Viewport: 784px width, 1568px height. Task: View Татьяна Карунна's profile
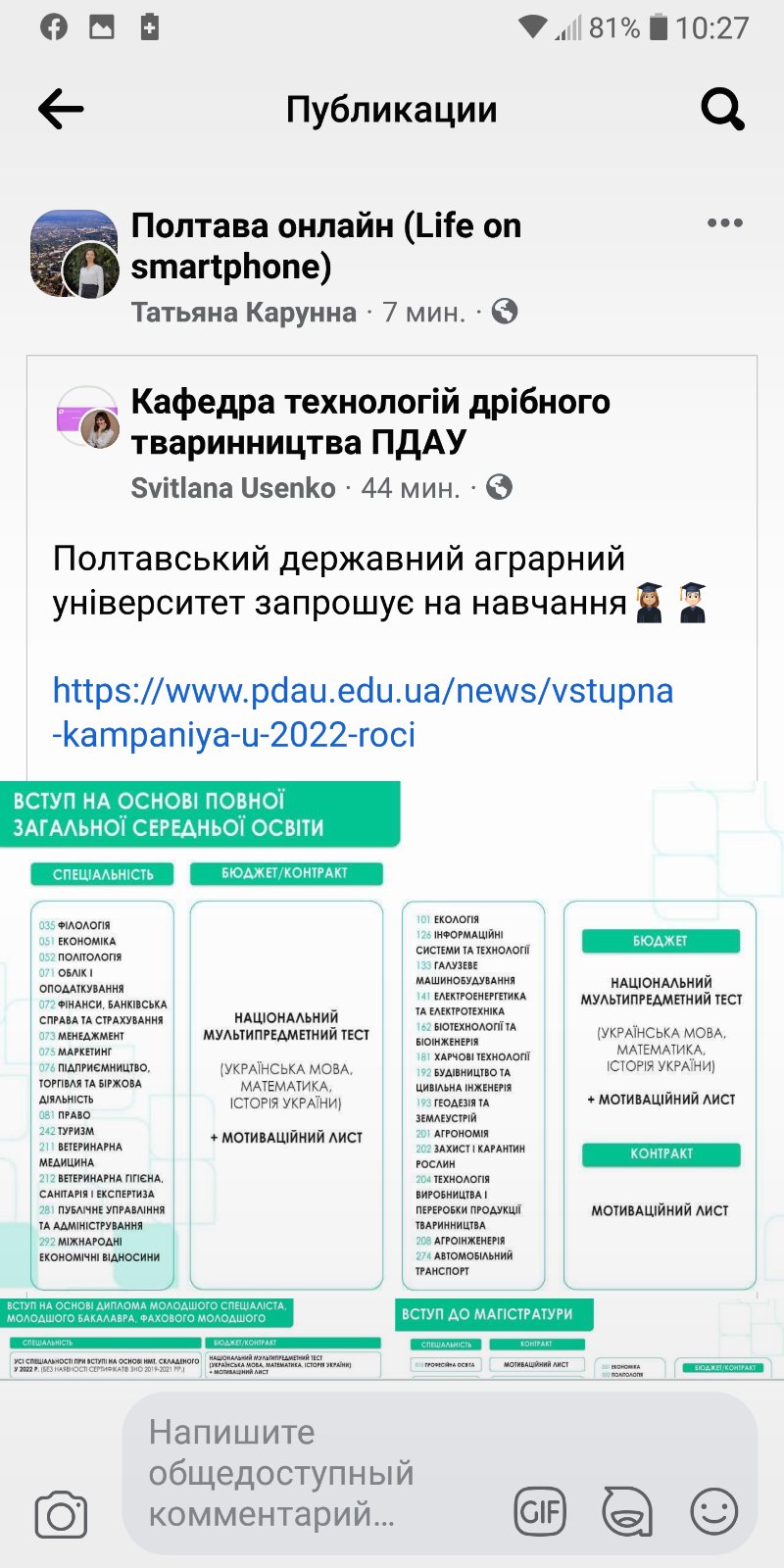click(244, 312)
